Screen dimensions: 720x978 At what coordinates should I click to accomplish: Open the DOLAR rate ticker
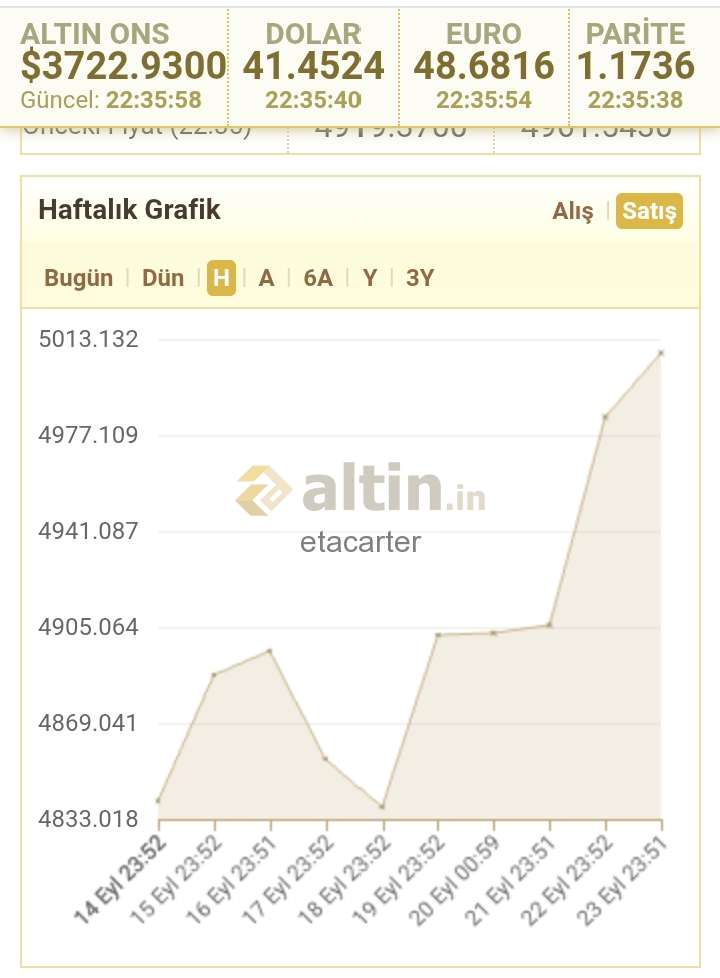pyautogui.click(x=313, y=65)
